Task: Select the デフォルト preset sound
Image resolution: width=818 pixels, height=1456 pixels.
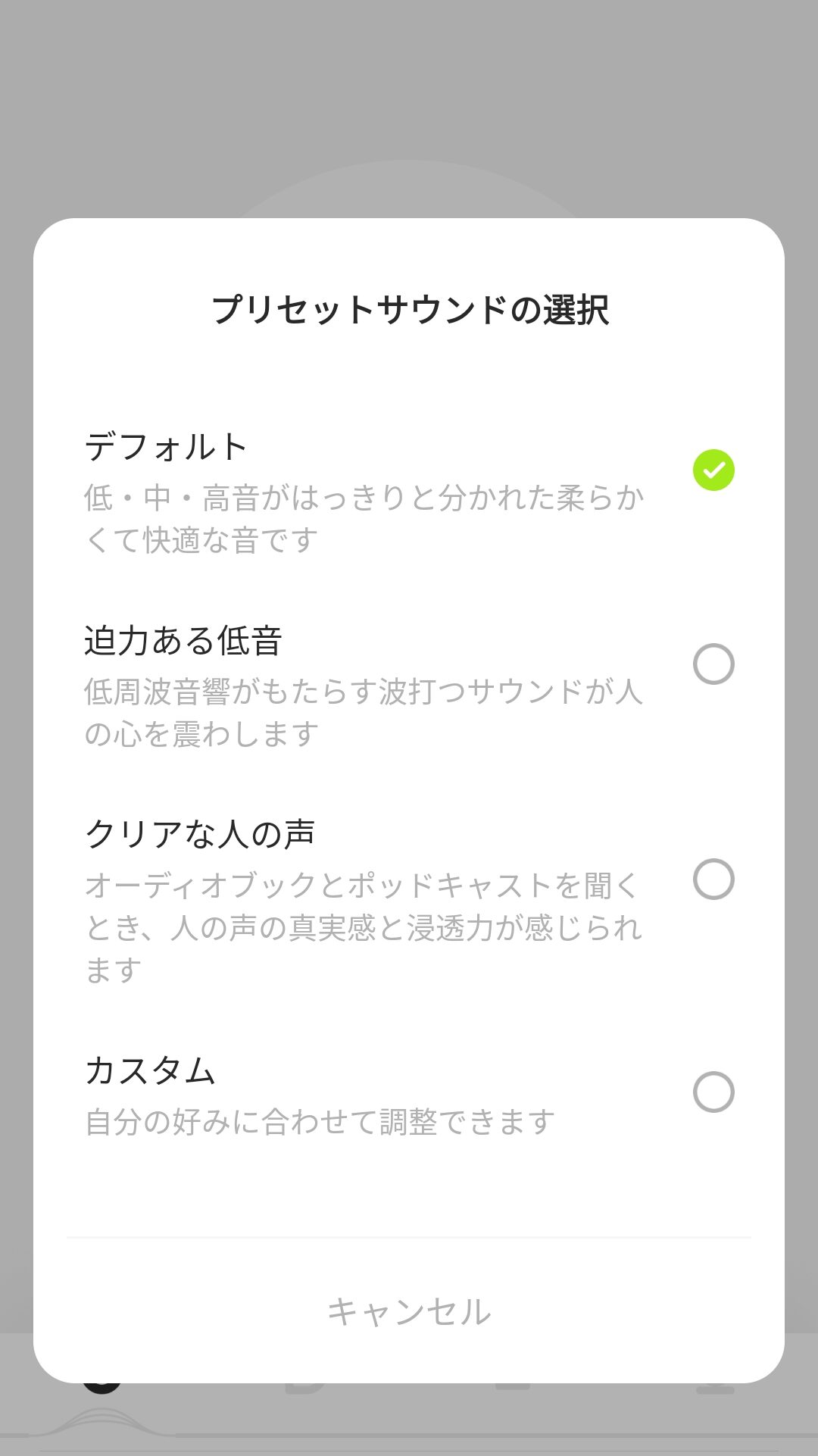Action: 713,470
